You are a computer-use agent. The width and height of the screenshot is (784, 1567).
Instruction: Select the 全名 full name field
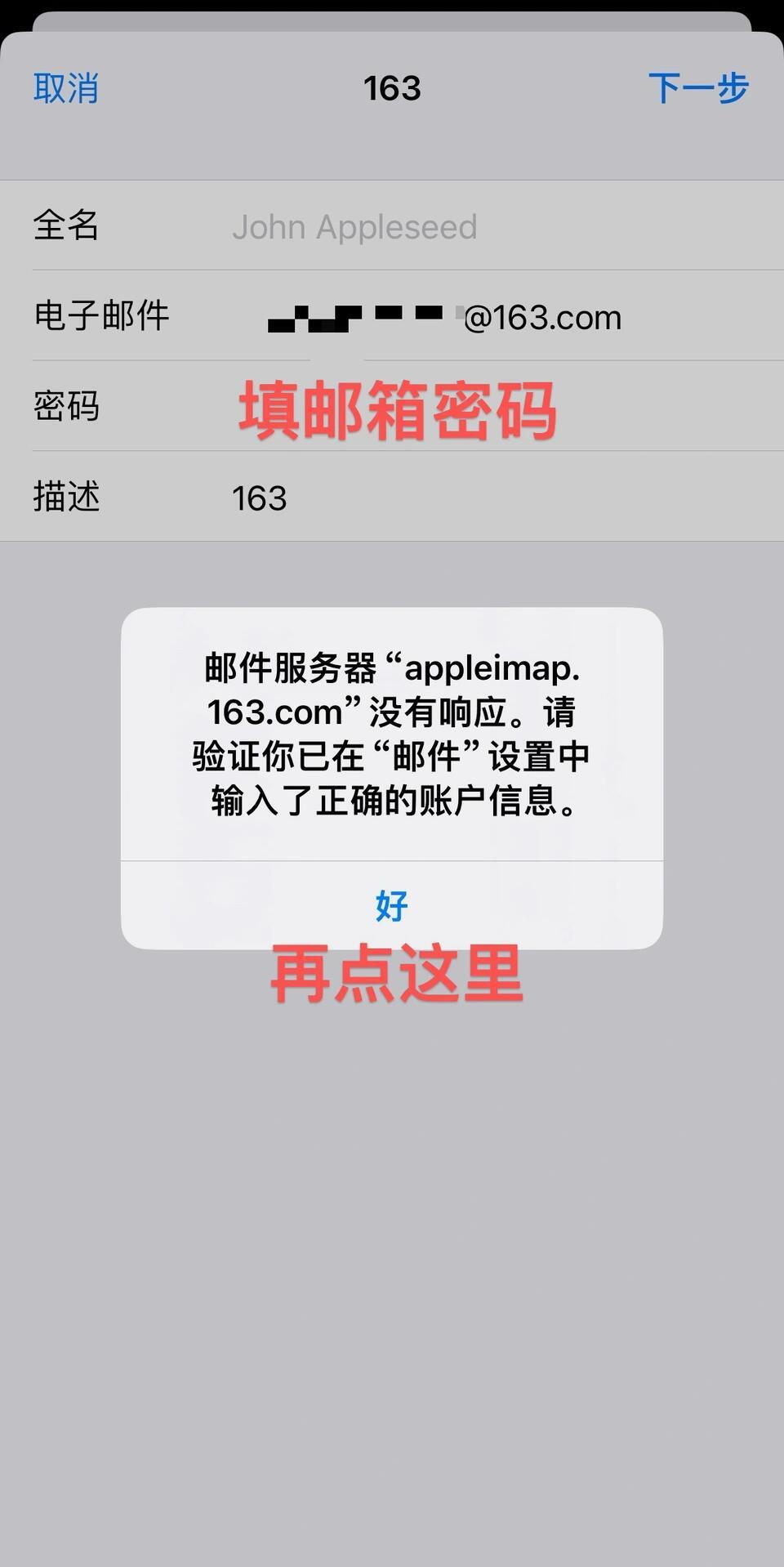[x=490, y=226]
